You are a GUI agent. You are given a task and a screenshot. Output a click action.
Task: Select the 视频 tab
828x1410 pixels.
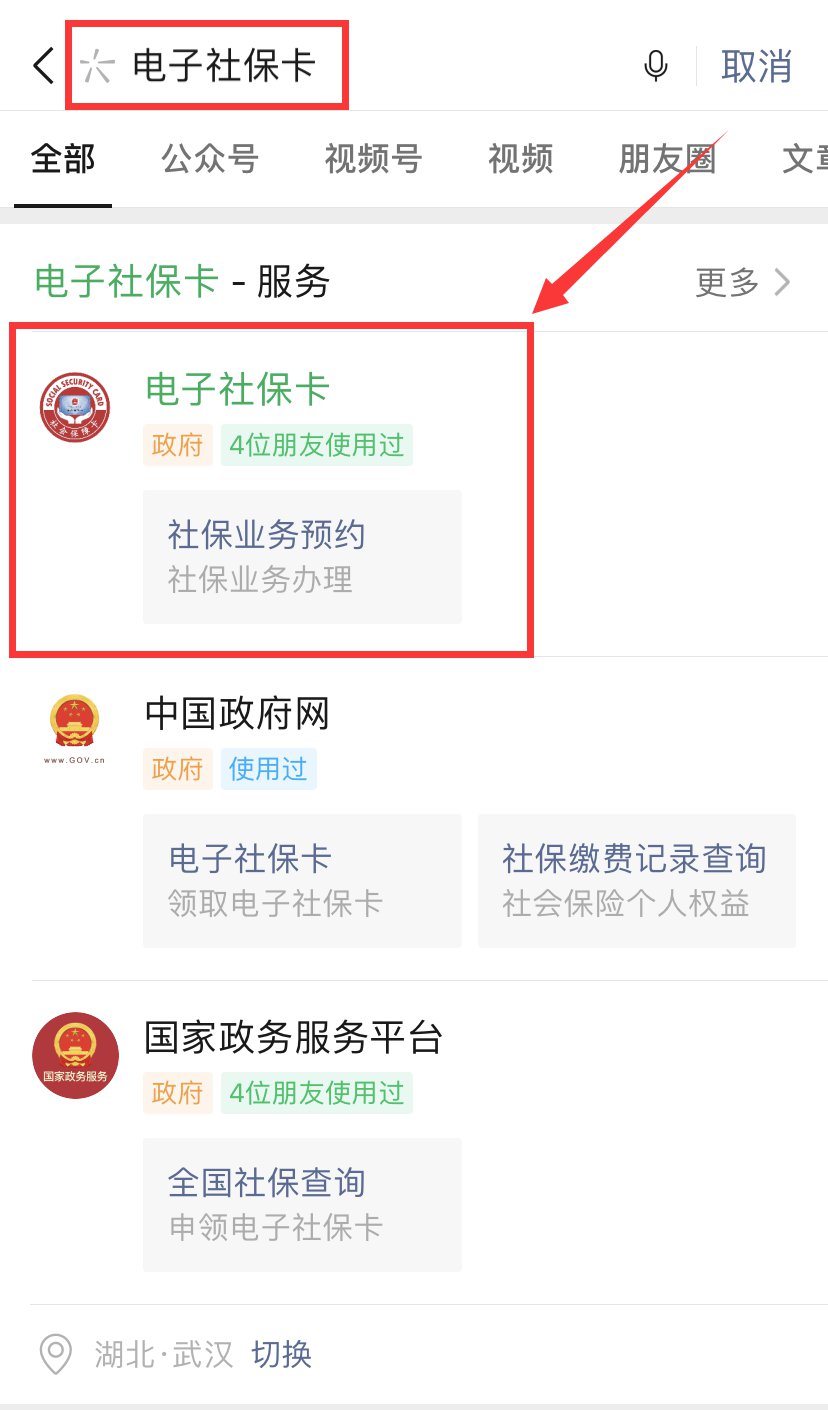520,159
